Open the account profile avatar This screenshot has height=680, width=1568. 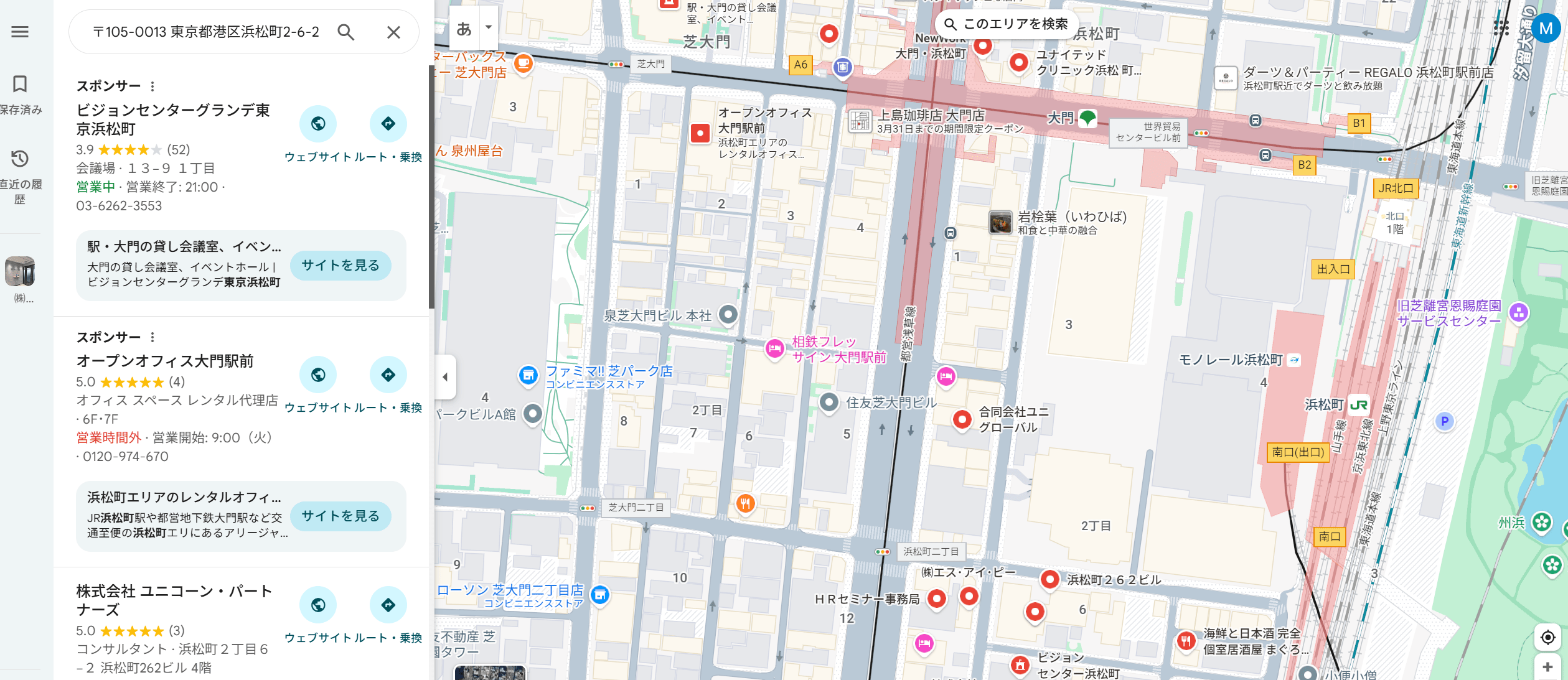pos(1546,29)
